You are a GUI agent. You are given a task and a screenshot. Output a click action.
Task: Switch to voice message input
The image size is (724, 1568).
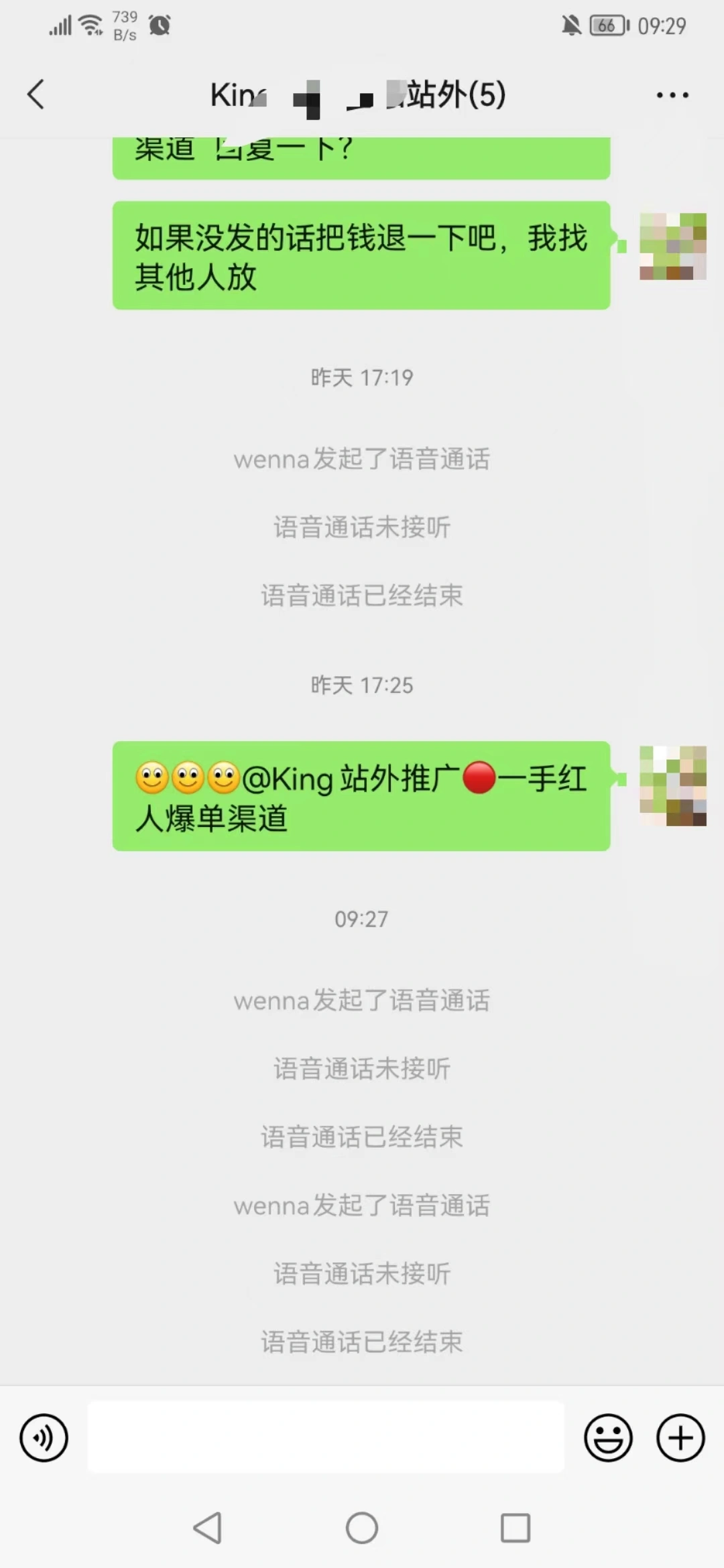point(44,1437)
